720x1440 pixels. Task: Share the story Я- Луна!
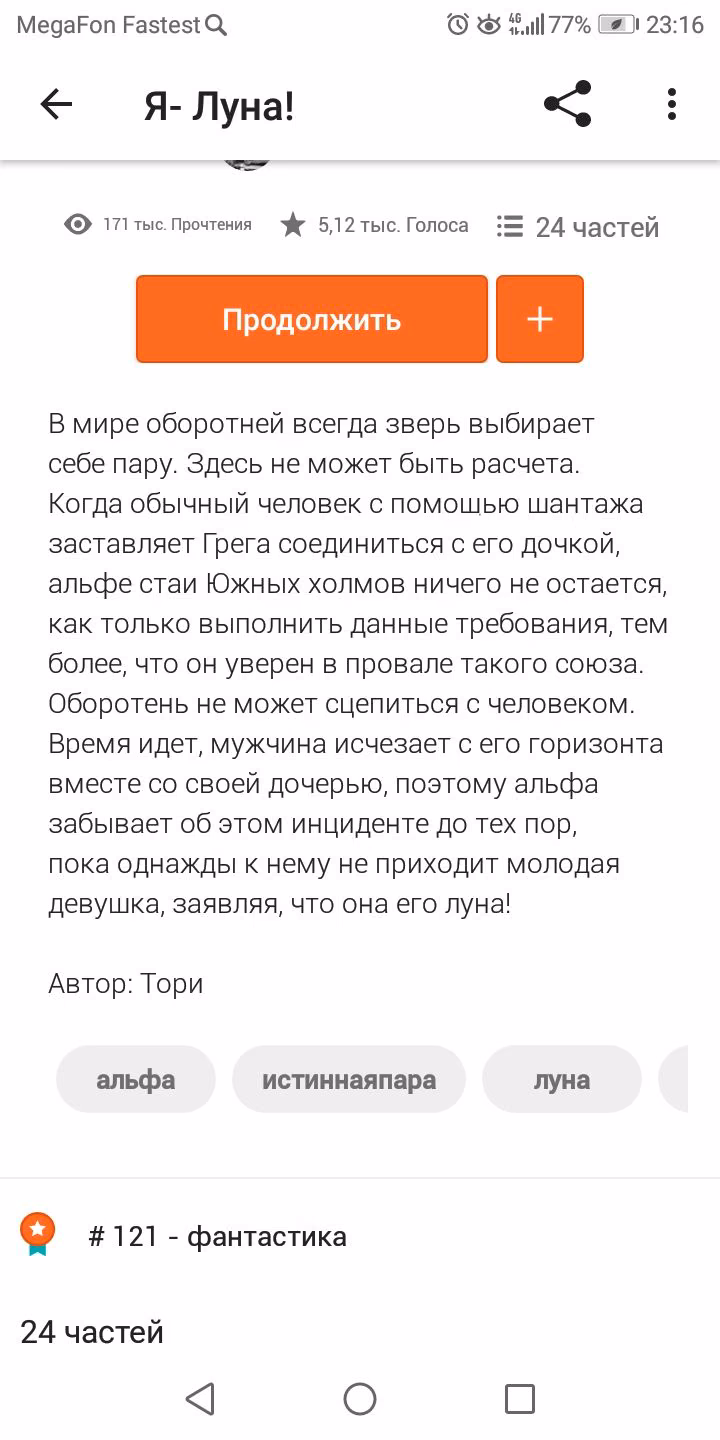tap(567, 104)
